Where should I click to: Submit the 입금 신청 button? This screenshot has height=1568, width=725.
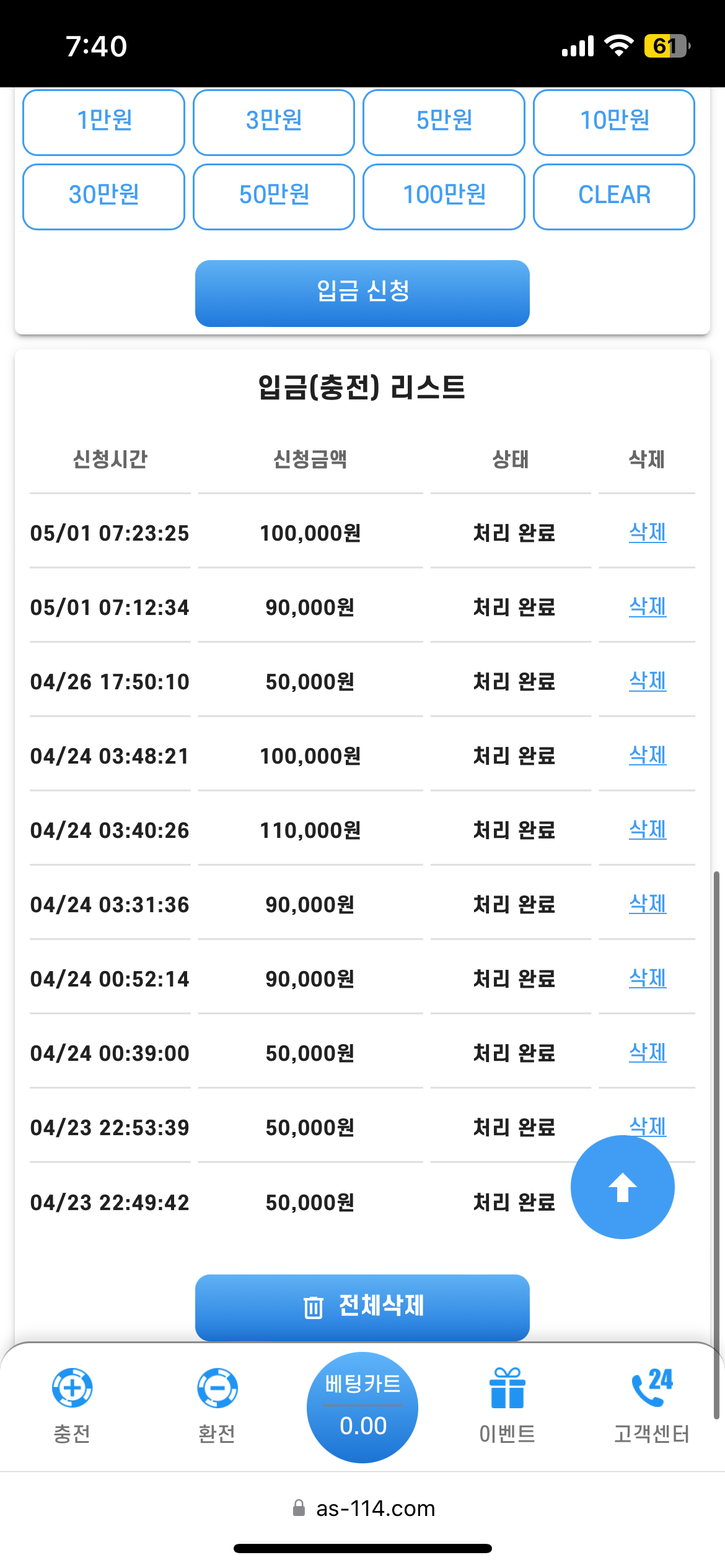pos(362,293)
